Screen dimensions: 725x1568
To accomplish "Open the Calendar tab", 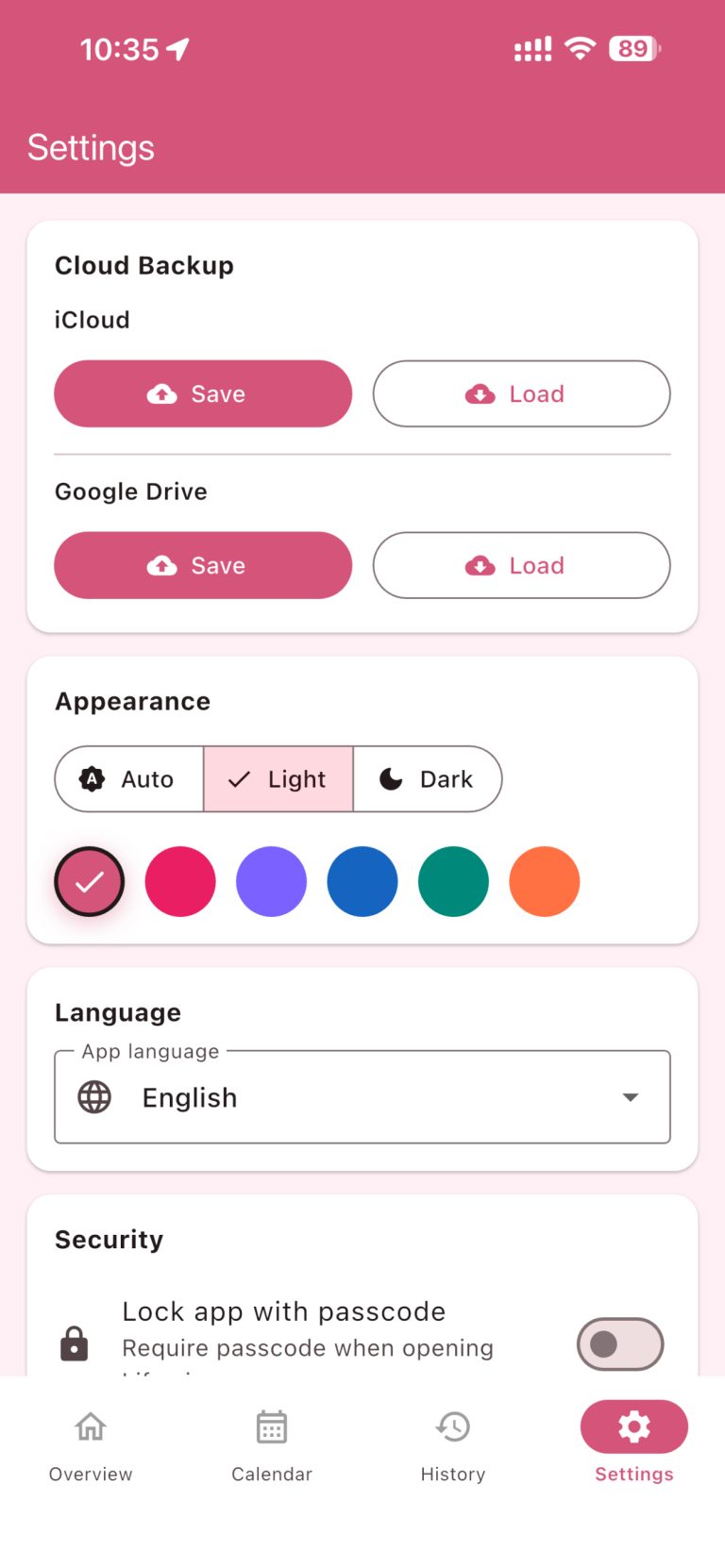I will coord(272,1446).
